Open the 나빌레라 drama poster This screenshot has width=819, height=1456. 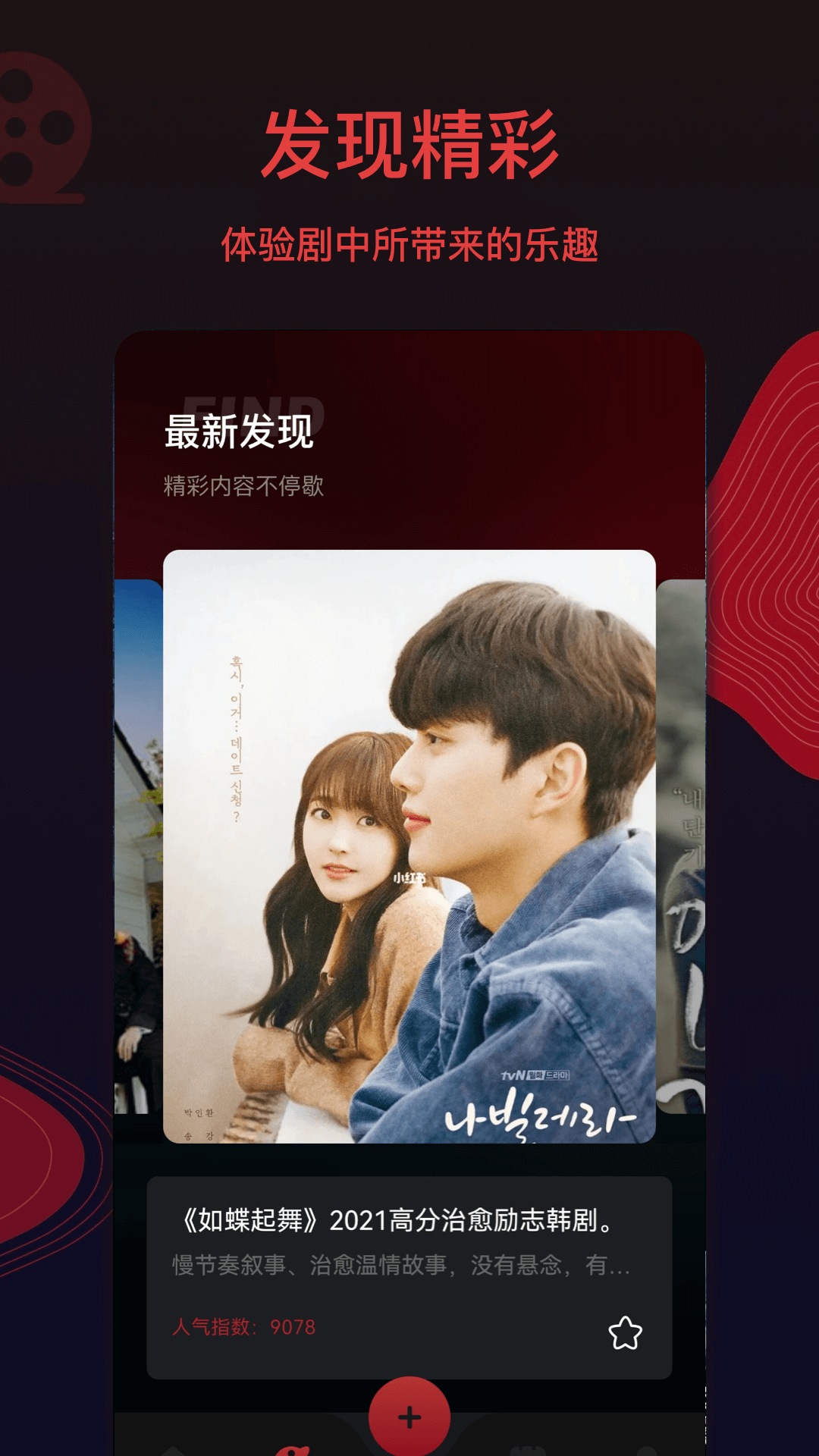pos(409,857)
